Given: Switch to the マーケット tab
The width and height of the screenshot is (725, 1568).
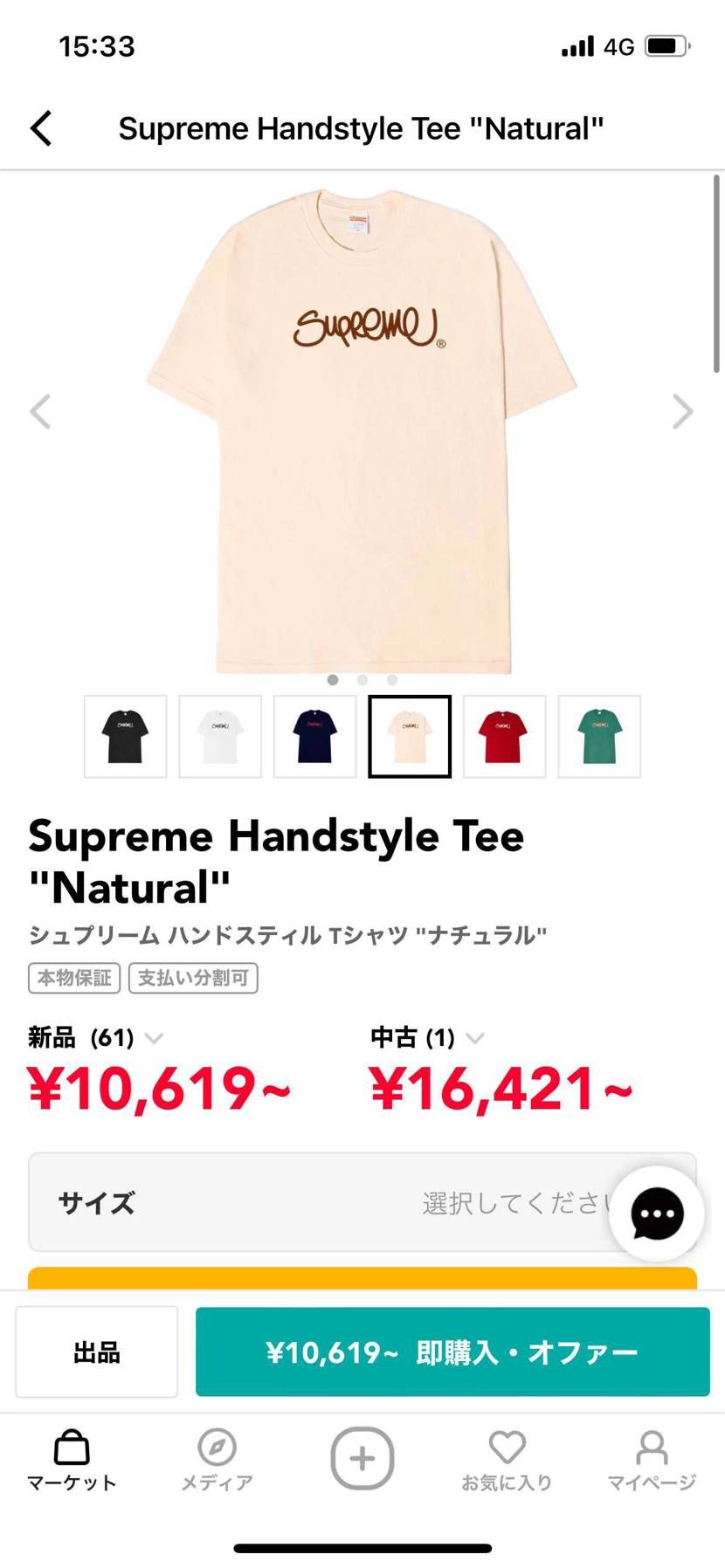Looking at the screenshot, I should [72, 1460].
